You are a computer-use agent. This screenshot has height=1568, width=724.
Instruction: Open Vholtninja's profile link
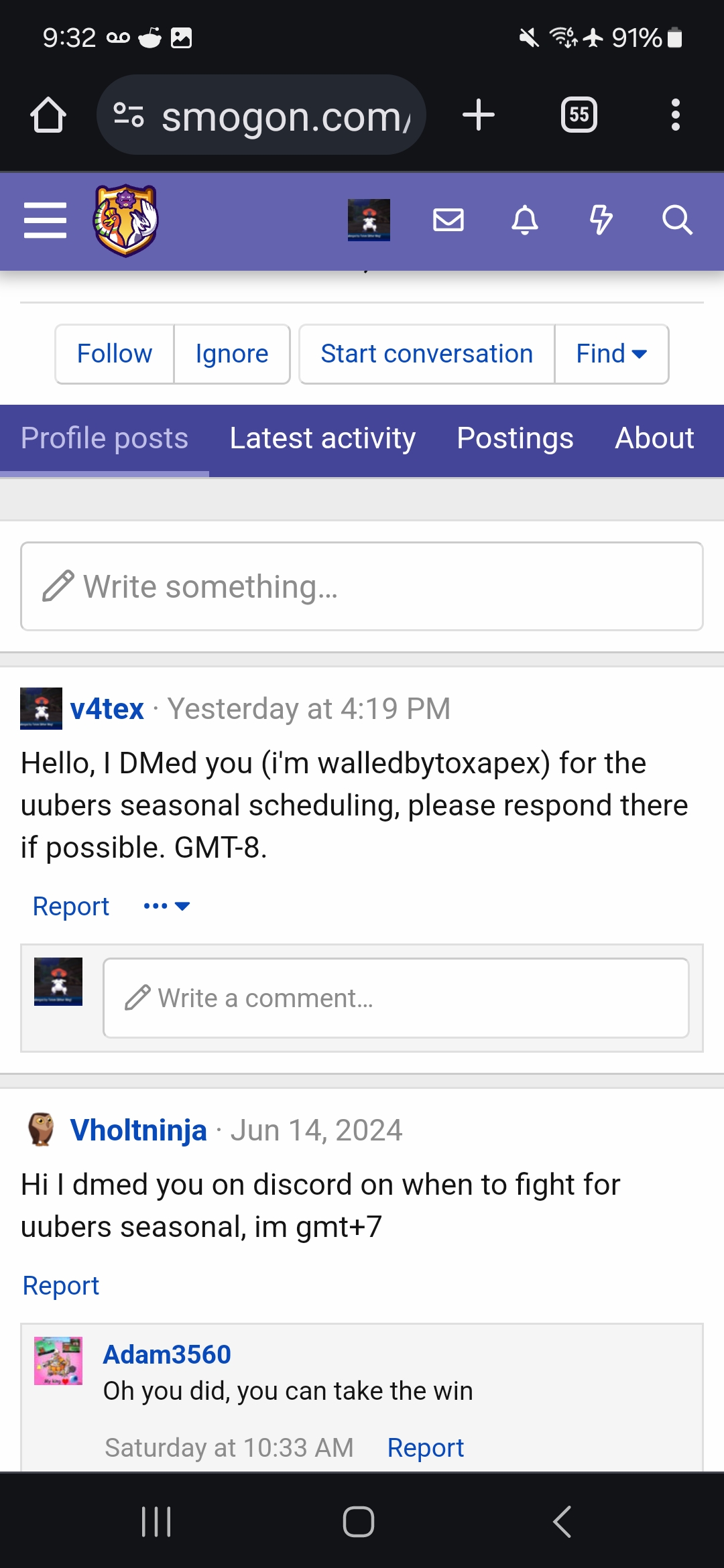click(x=139, y=1130)
